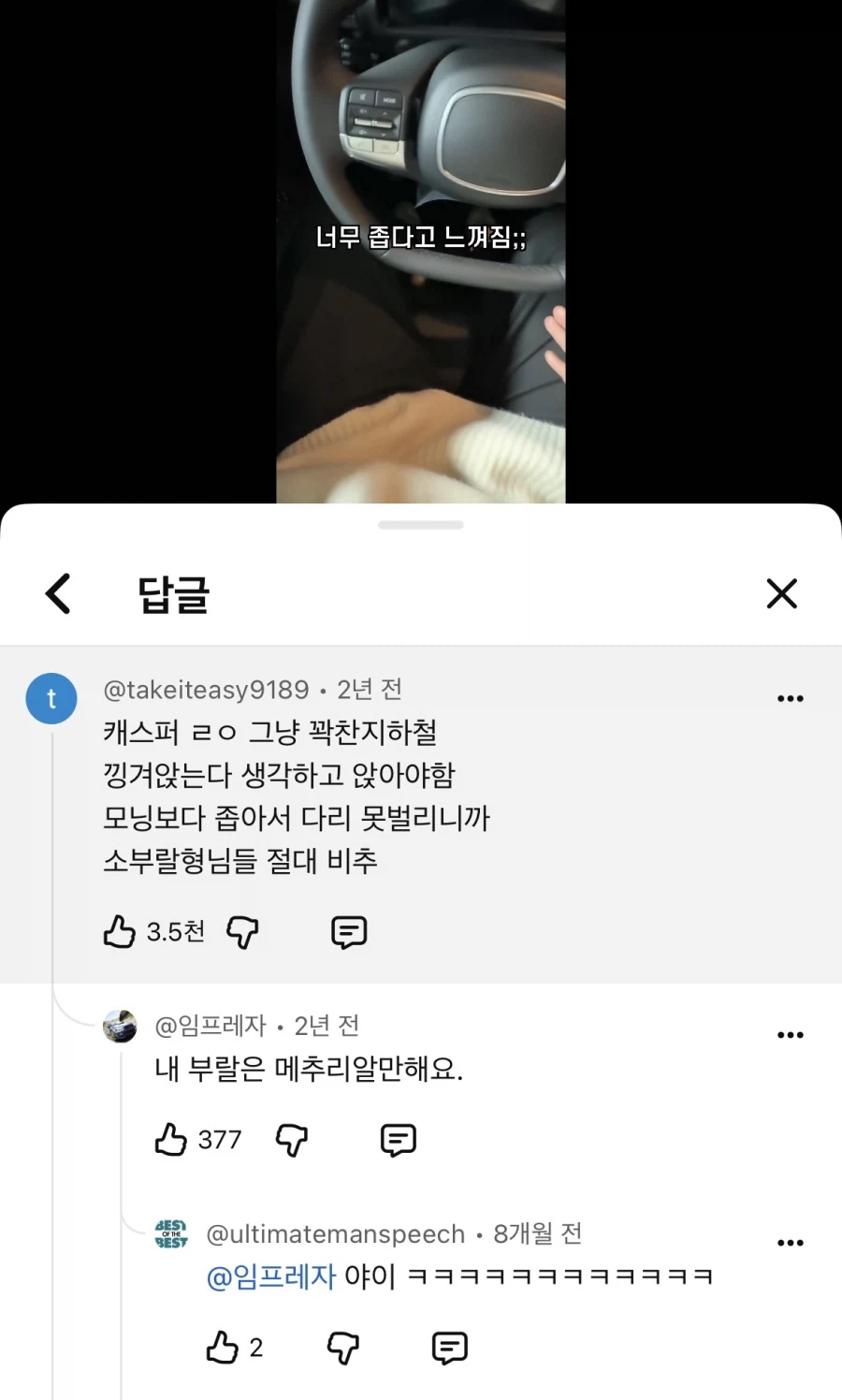Tap the 답글 title in the header

click(173, 593)
